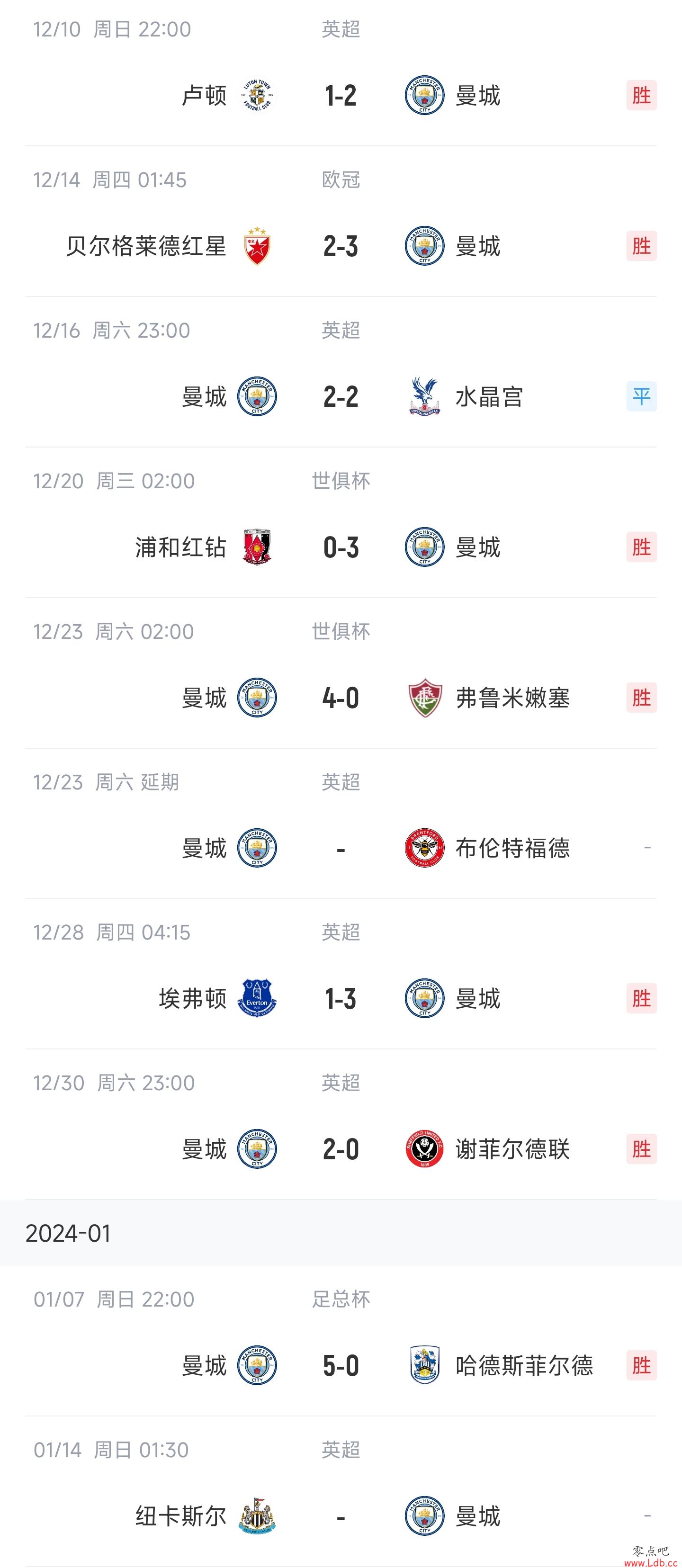
Task: View 曼城 vs 弗鲁米嫩塞 4-0 match
Action: [341, 672]
